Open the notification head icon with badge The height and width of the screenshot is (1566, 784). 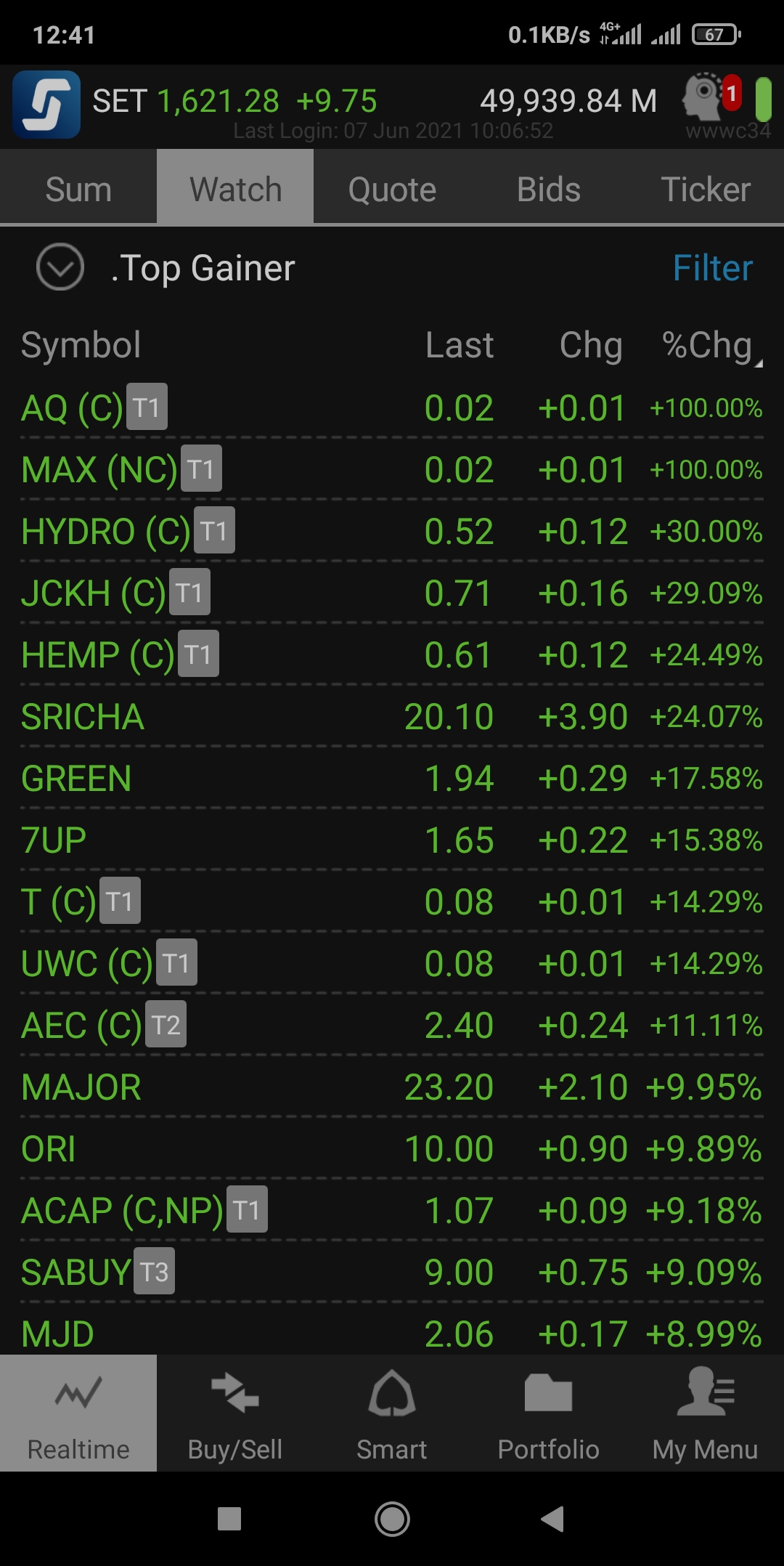(x=711, y=97)
